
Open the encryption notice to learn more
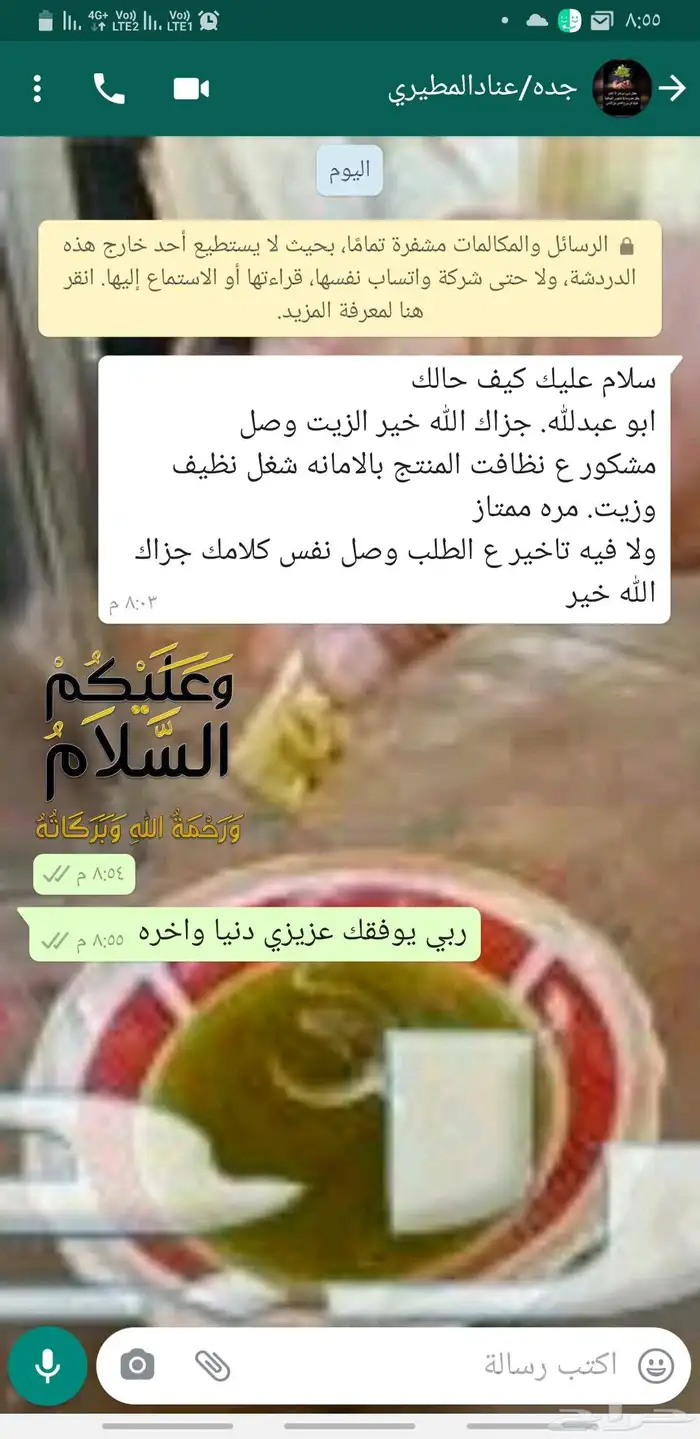point(350,278)
